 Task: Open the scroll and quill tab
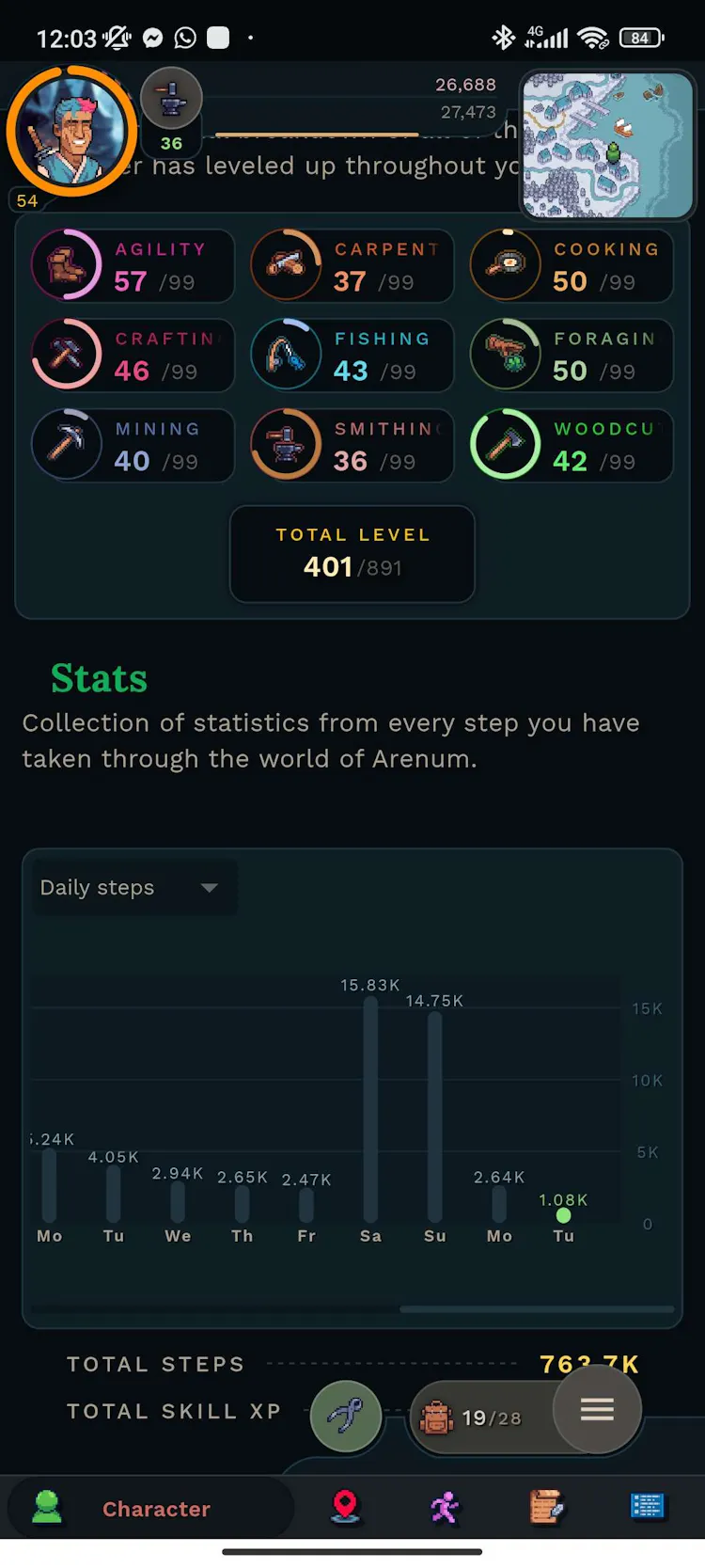[x=545, y=1507]
